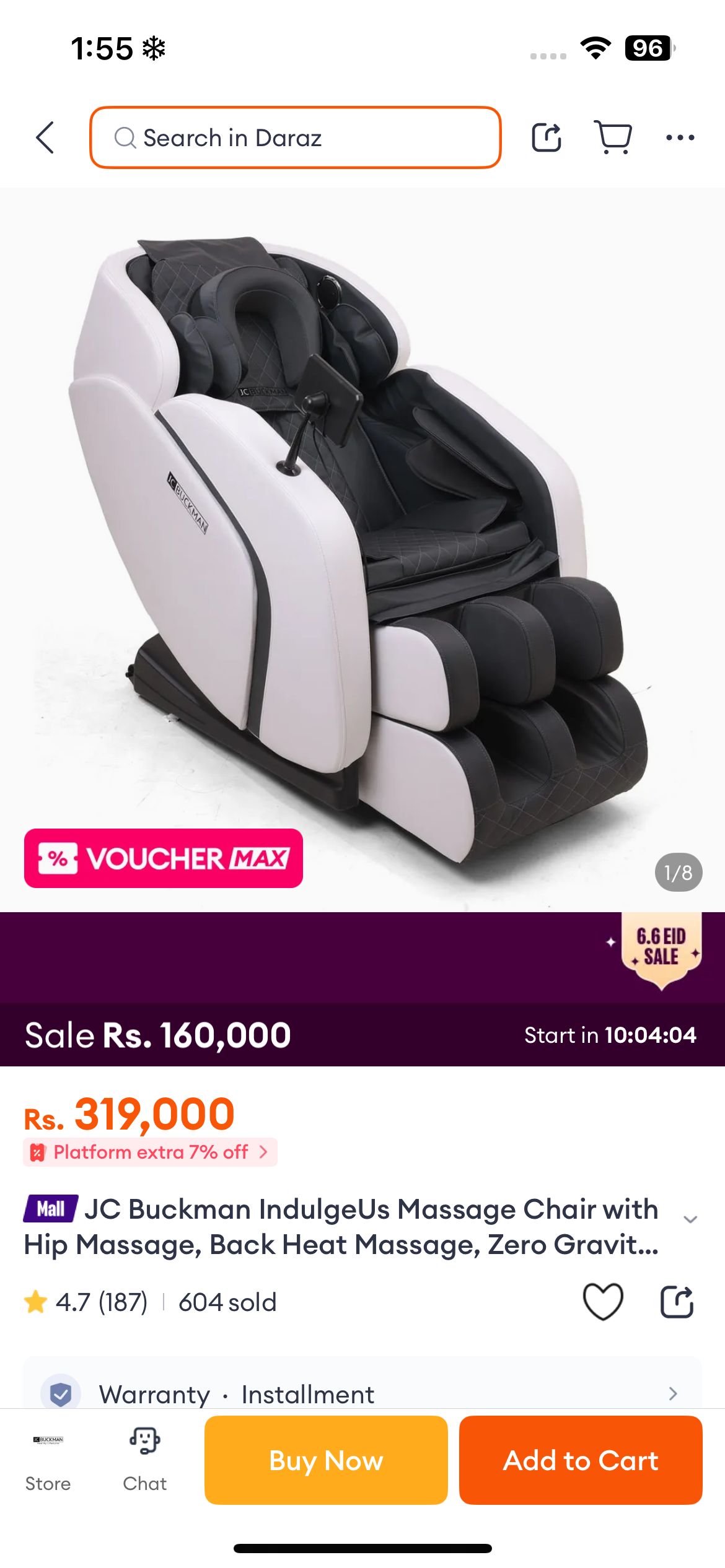Open Warranty and Installment details
The width and height of the screenshot is (725, 1568).
tap(362, 1394)
